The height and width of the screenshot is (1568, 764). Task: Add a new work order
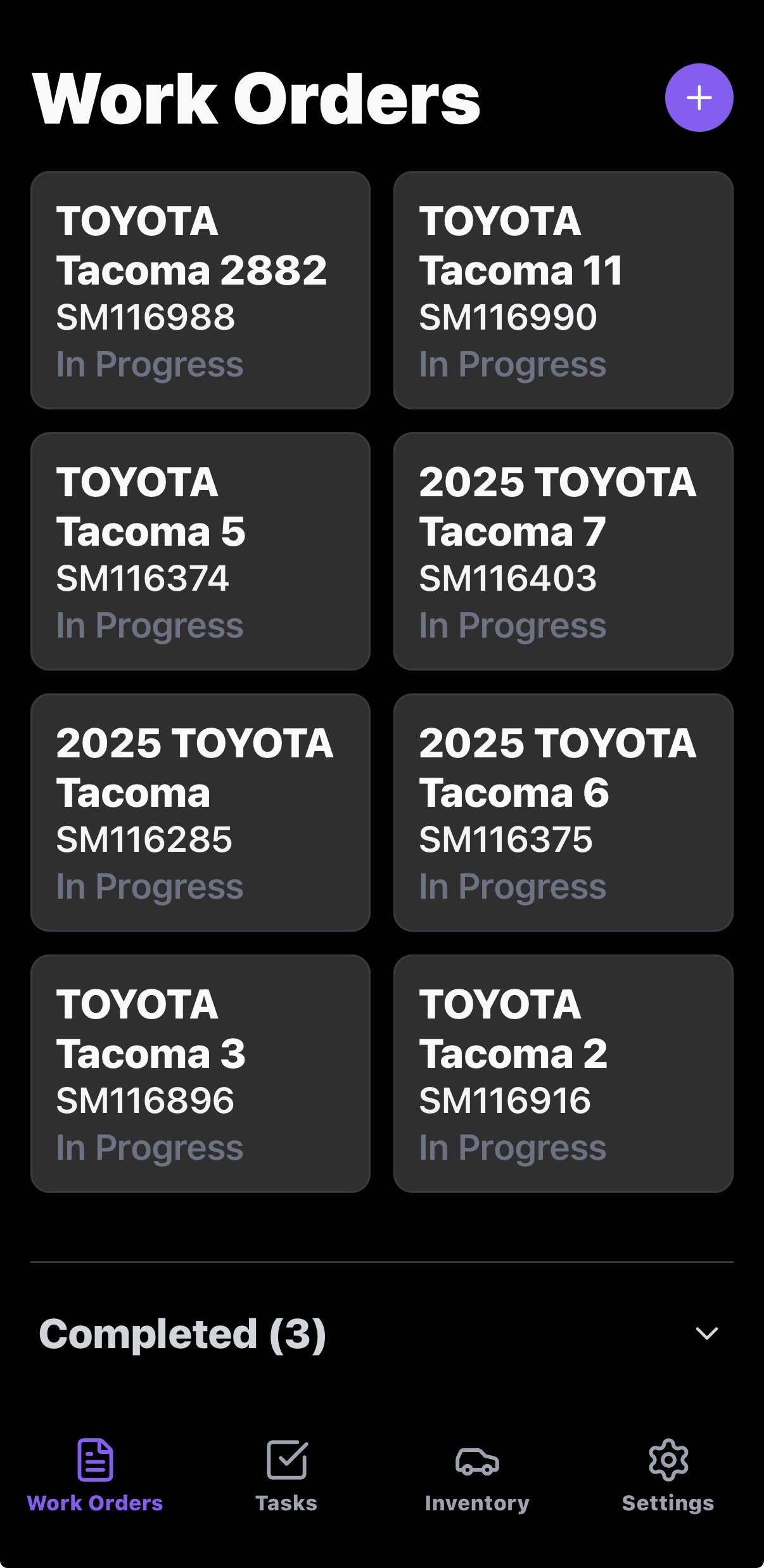point(699,98)
